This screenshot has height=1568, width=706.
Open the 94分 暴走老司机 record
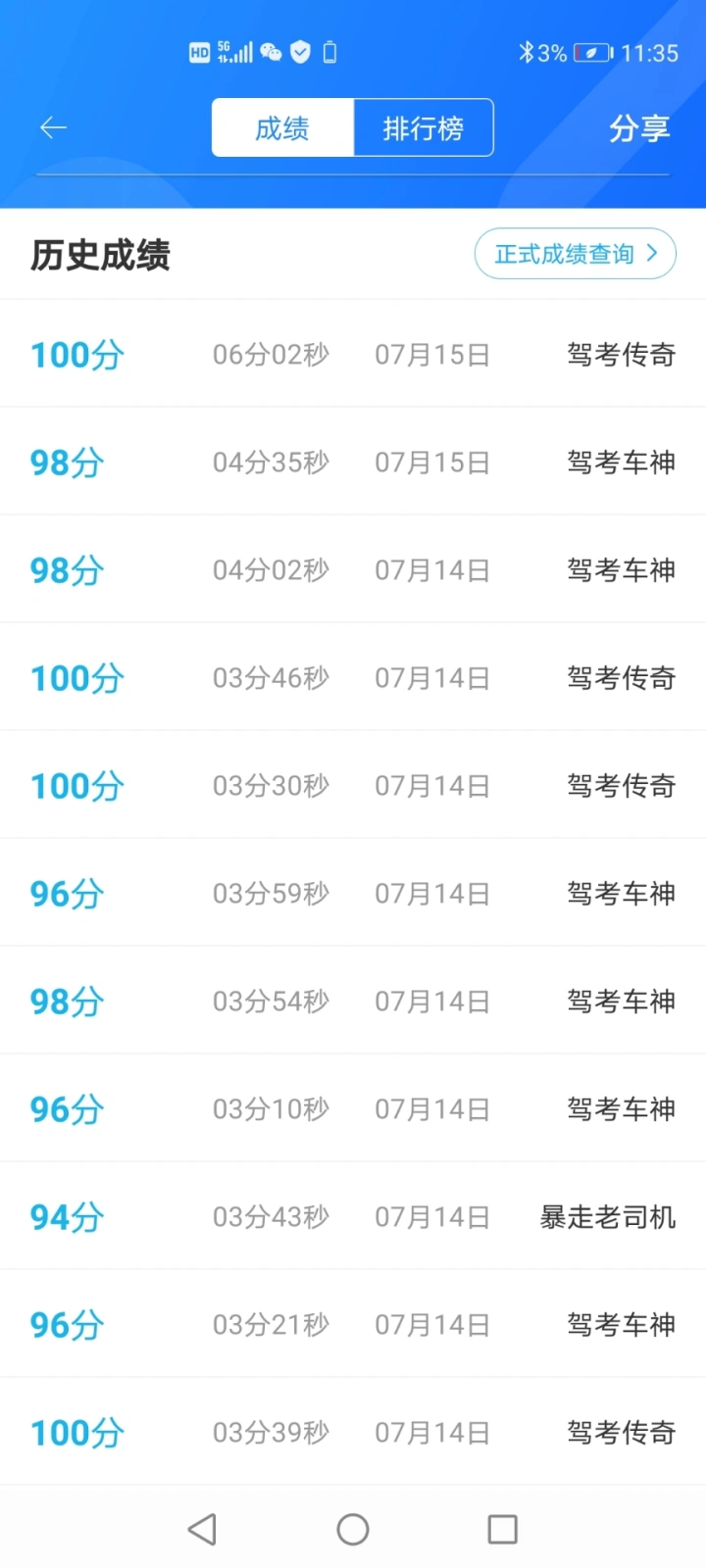click(353, 1216)
